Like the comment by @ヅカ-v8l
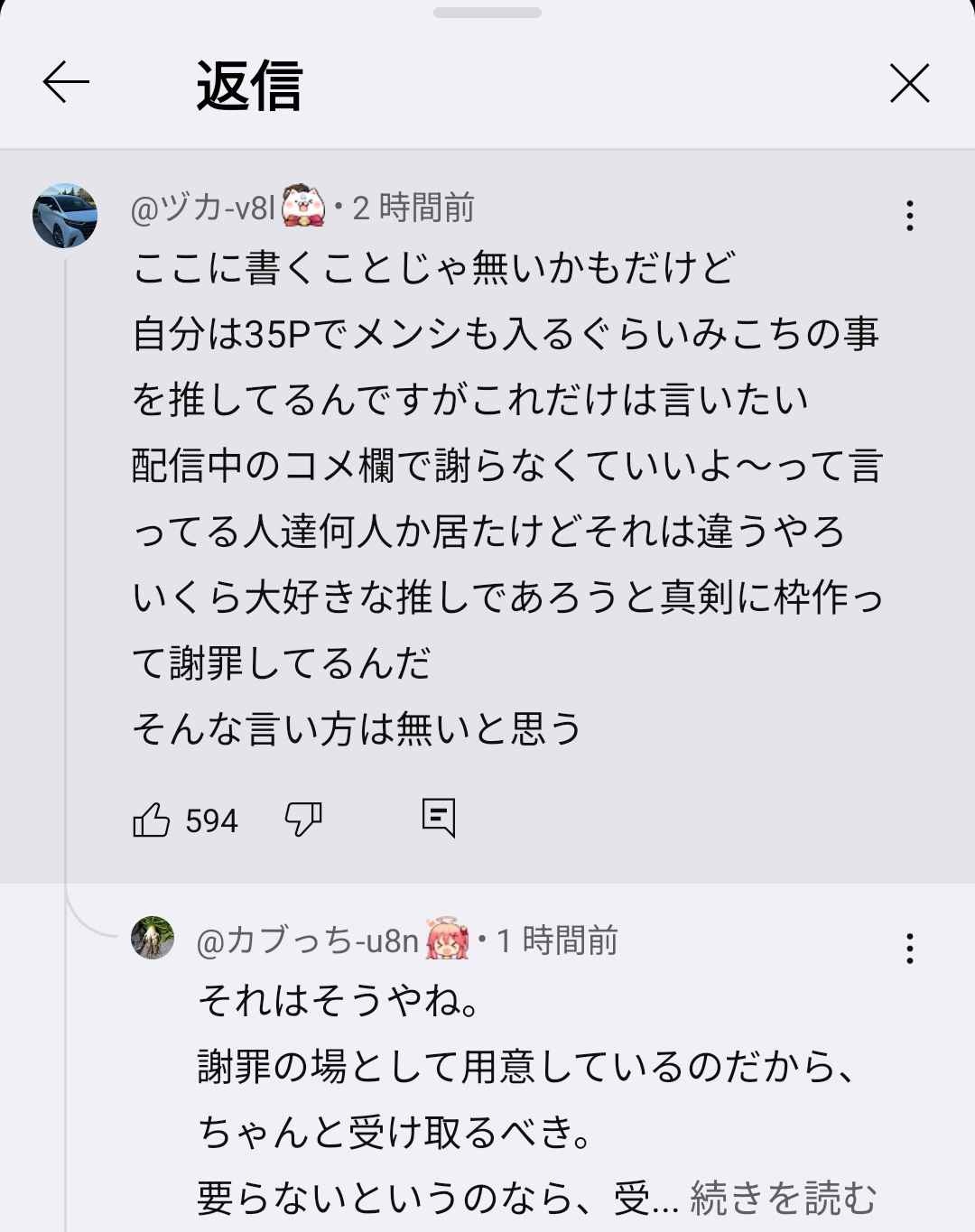 [x=152, y=820]
